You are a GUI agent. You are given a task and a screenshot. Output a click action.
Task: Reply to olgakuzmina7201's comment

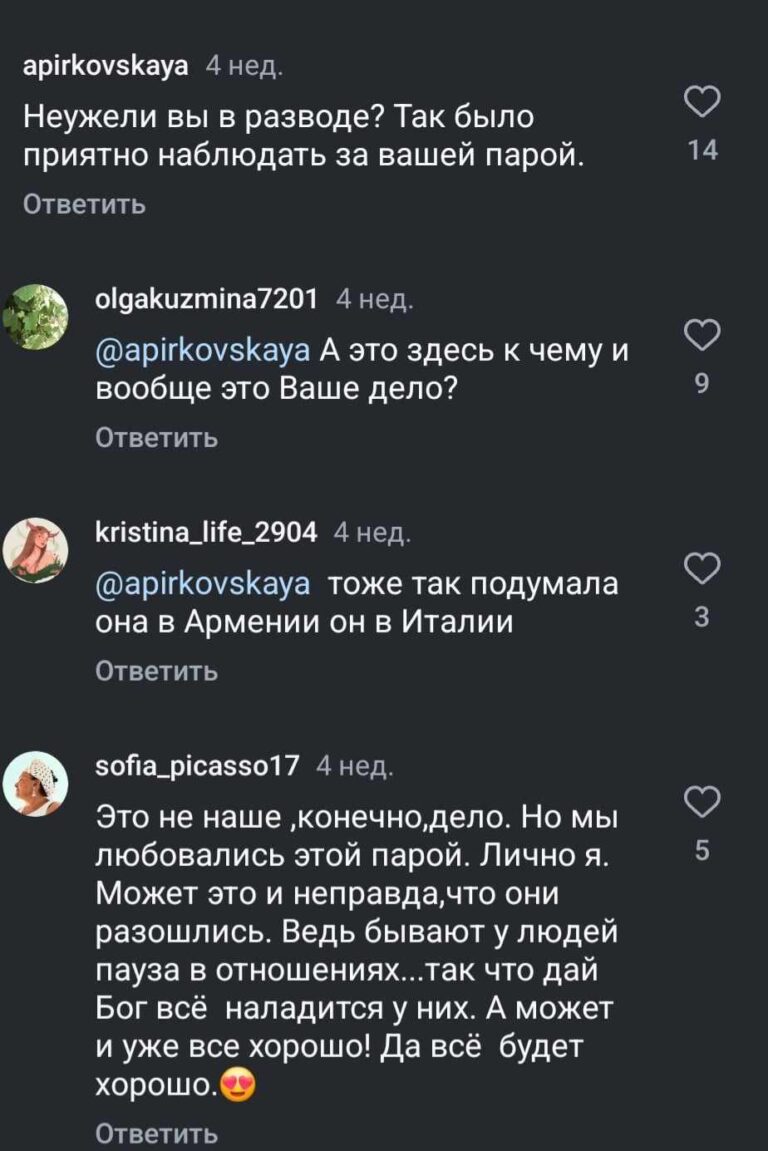point(157,438)
